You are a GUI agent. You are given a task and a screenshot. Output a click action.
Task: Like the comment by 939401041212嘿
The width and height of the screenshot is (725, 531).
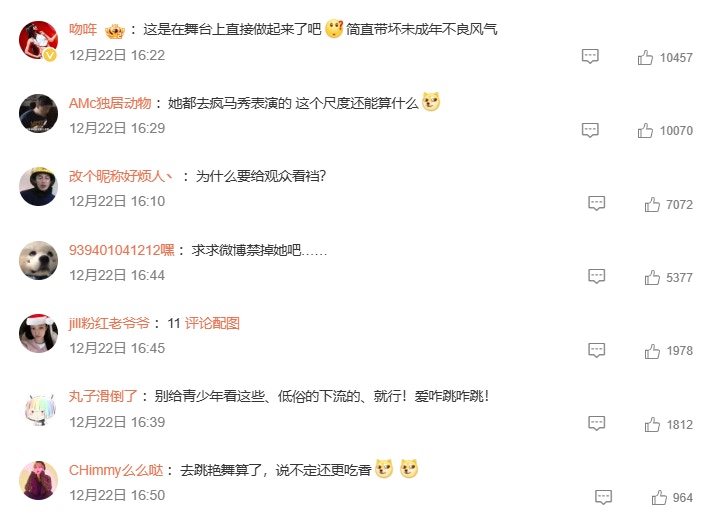pos(653,277)
